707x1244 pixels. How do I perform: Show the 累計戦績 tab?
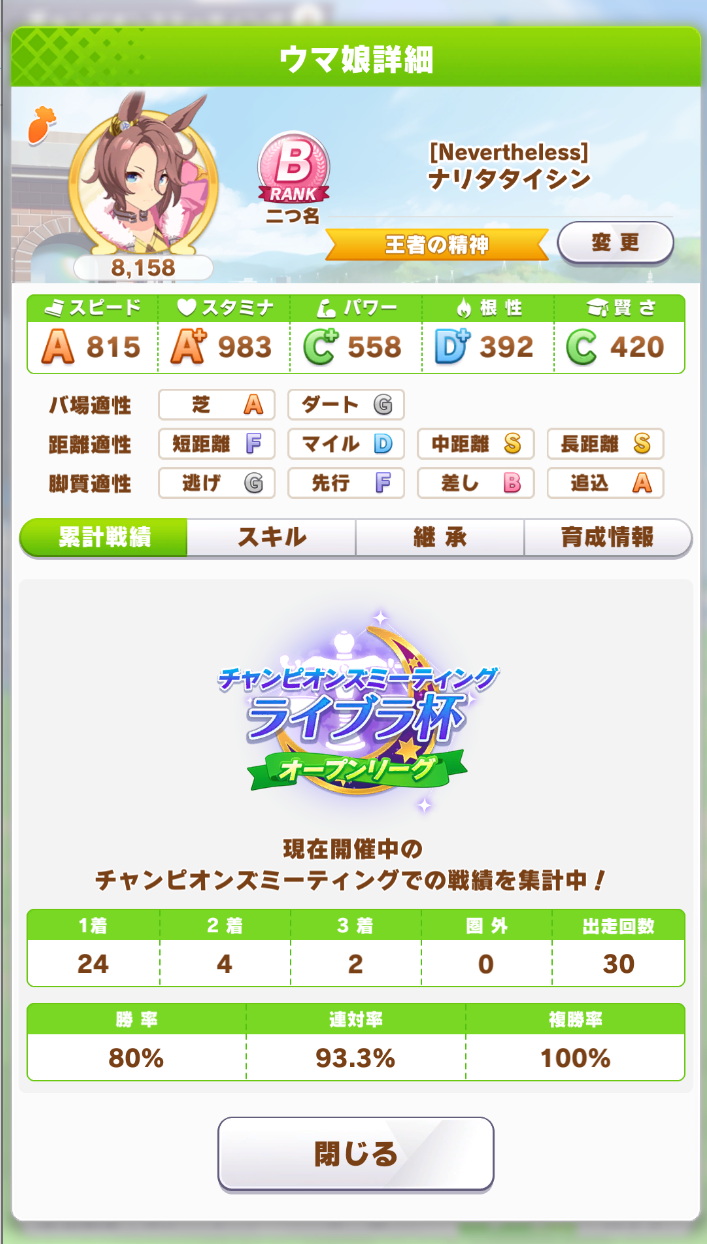[104, 537]
